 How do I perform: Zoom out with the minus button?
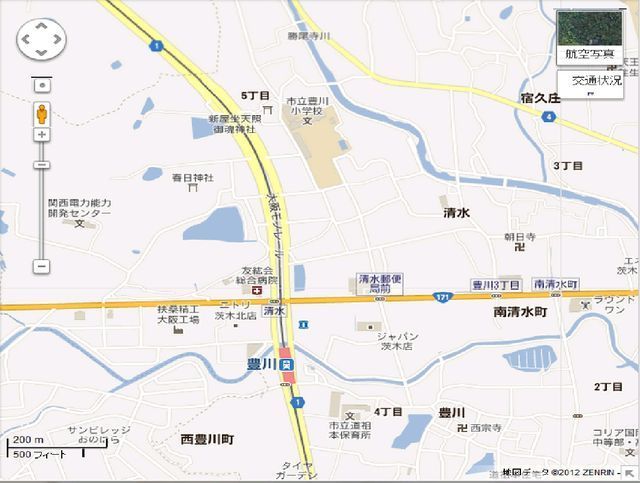tap(41, 266)
